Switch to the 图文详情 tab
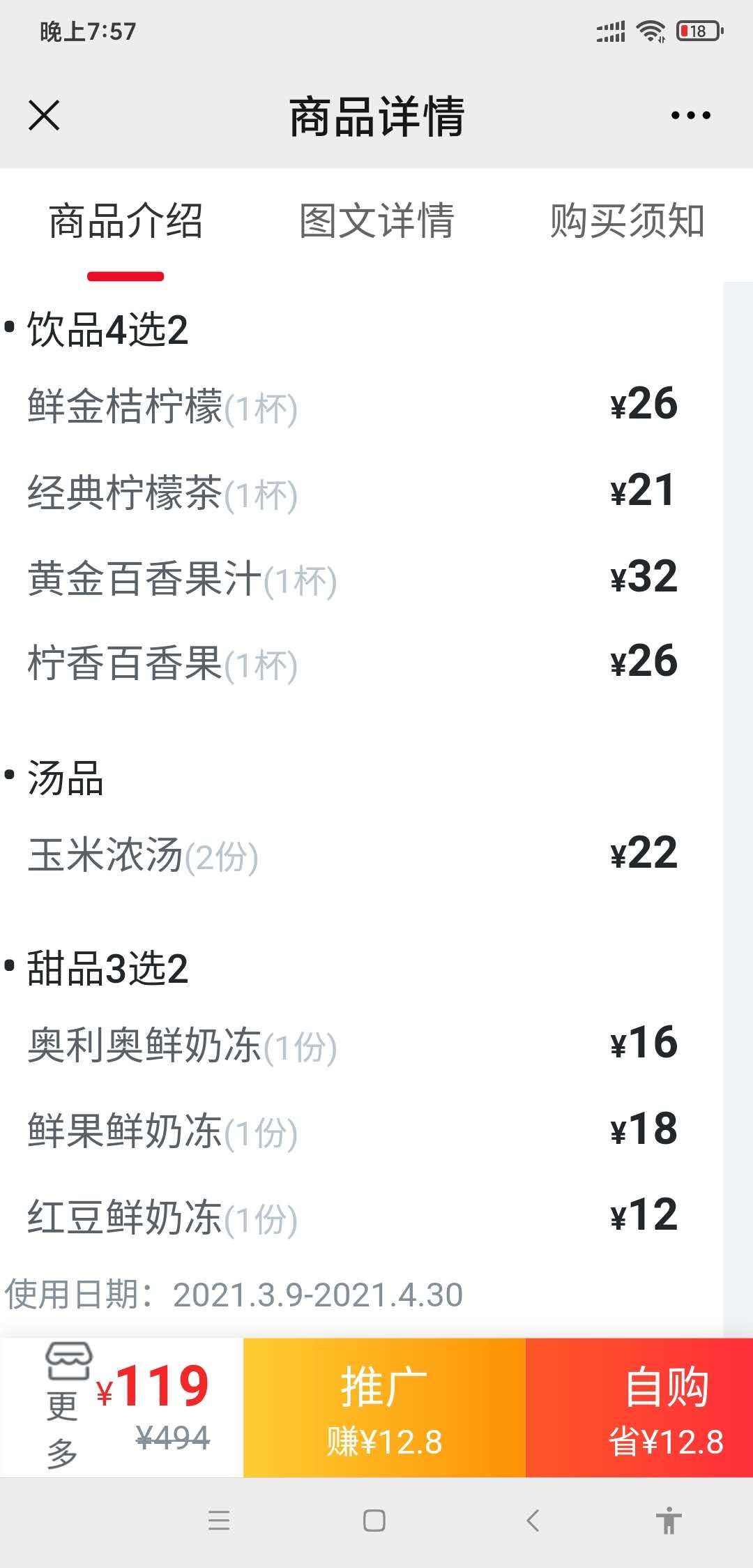This screenshot has height=1568, width=753. pos(376,222)
